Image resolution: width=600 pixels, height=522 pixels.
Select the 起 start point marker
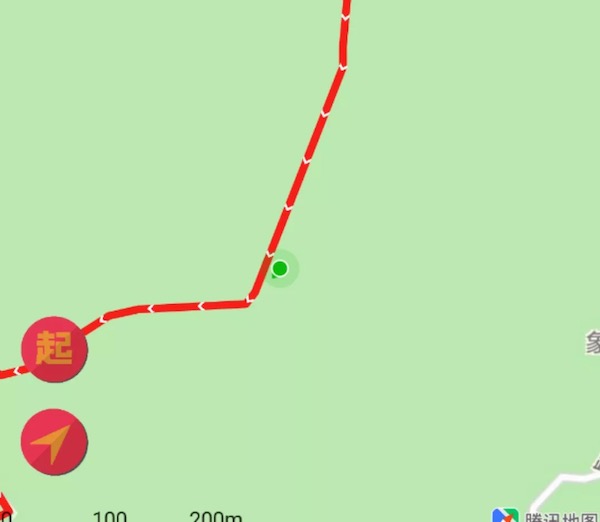pos(54,349)
